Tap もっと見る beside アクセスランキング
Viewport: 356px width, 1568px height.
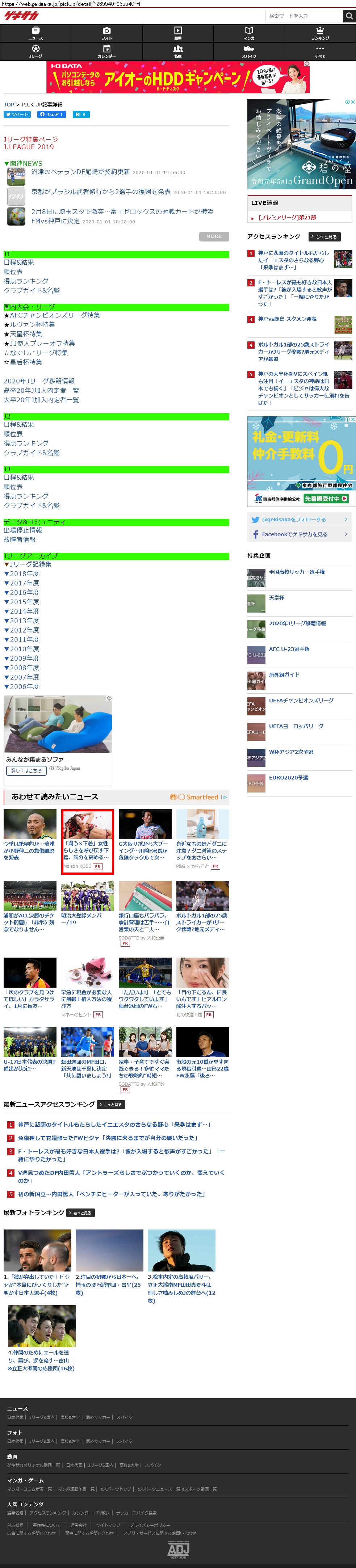click(324, 237)
